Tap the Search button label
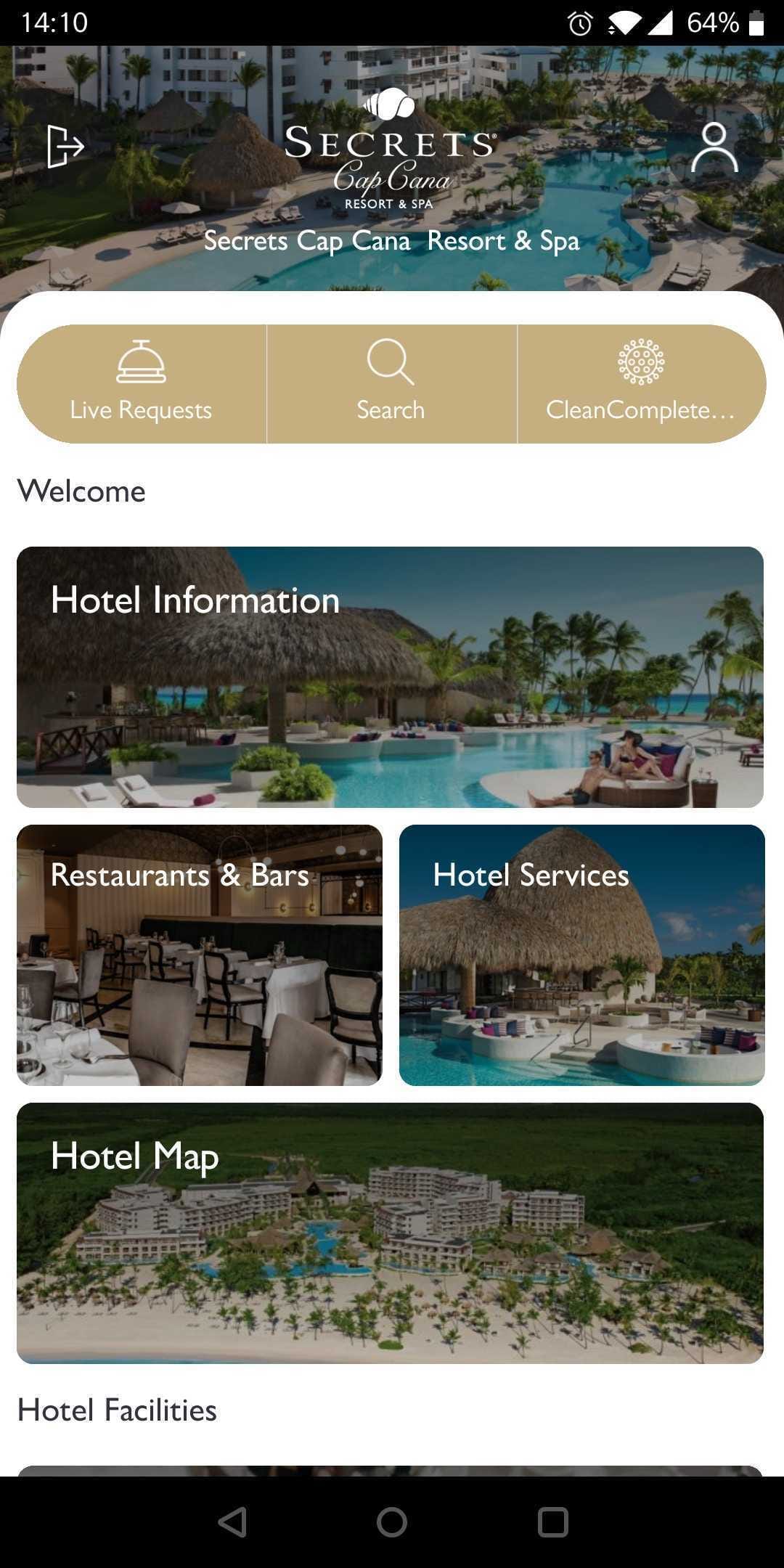The width and height of the screenshot is (784, 1568). [x=391, y=409]
